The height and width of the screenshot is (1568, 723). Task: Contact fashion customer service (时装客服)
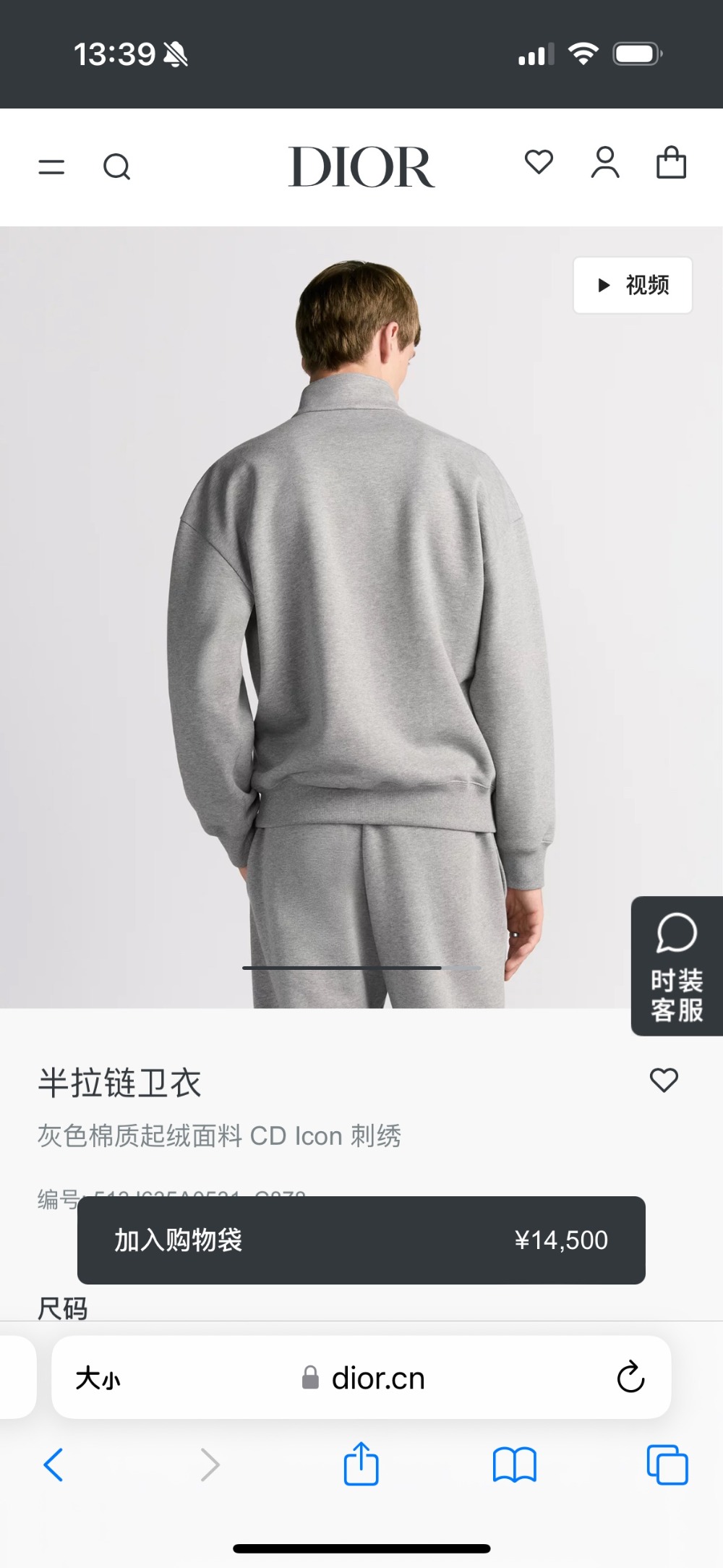click(677, 966)
